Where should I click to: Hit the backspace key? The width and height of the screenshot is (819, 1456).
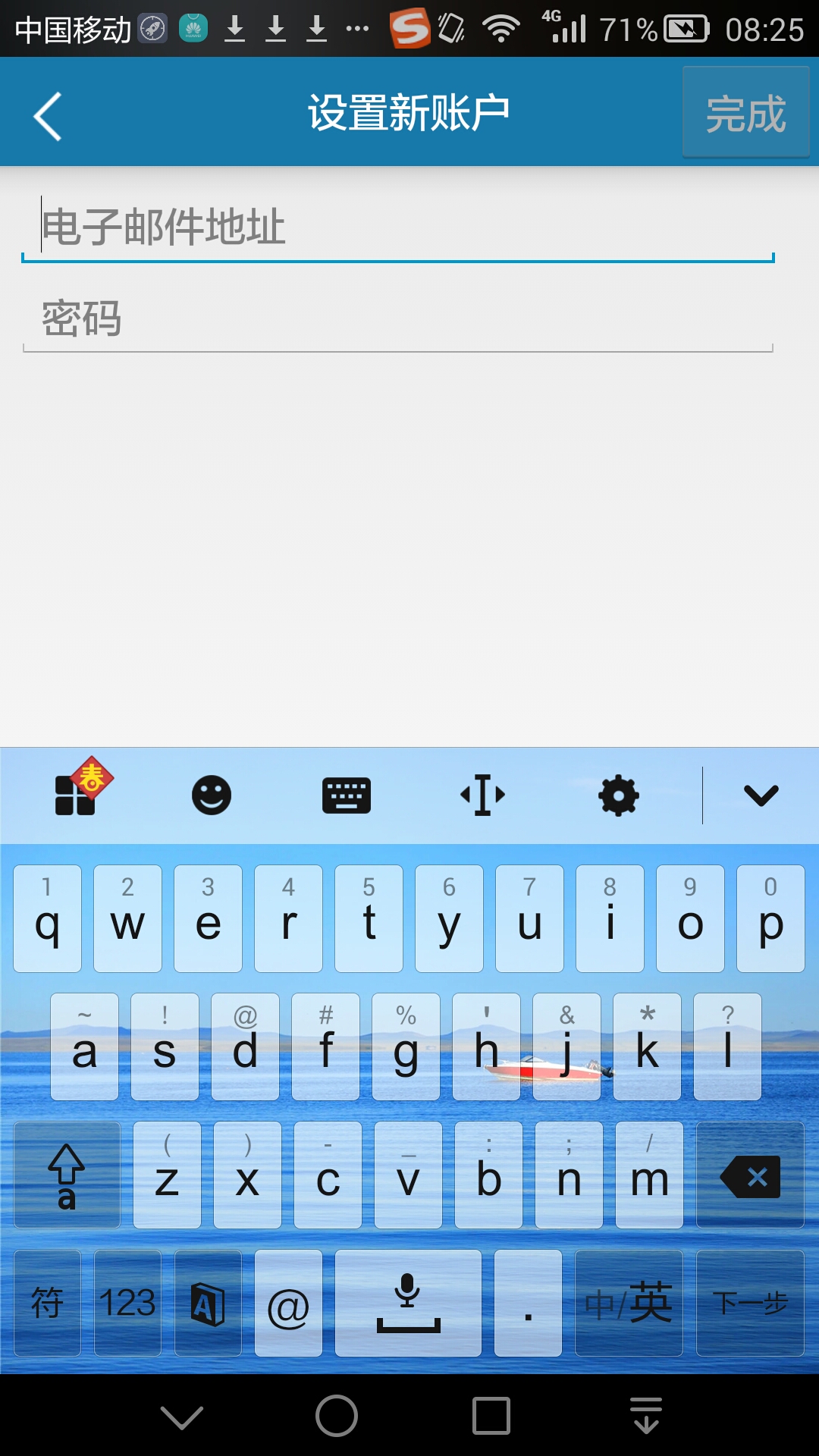click(750, 1175)
